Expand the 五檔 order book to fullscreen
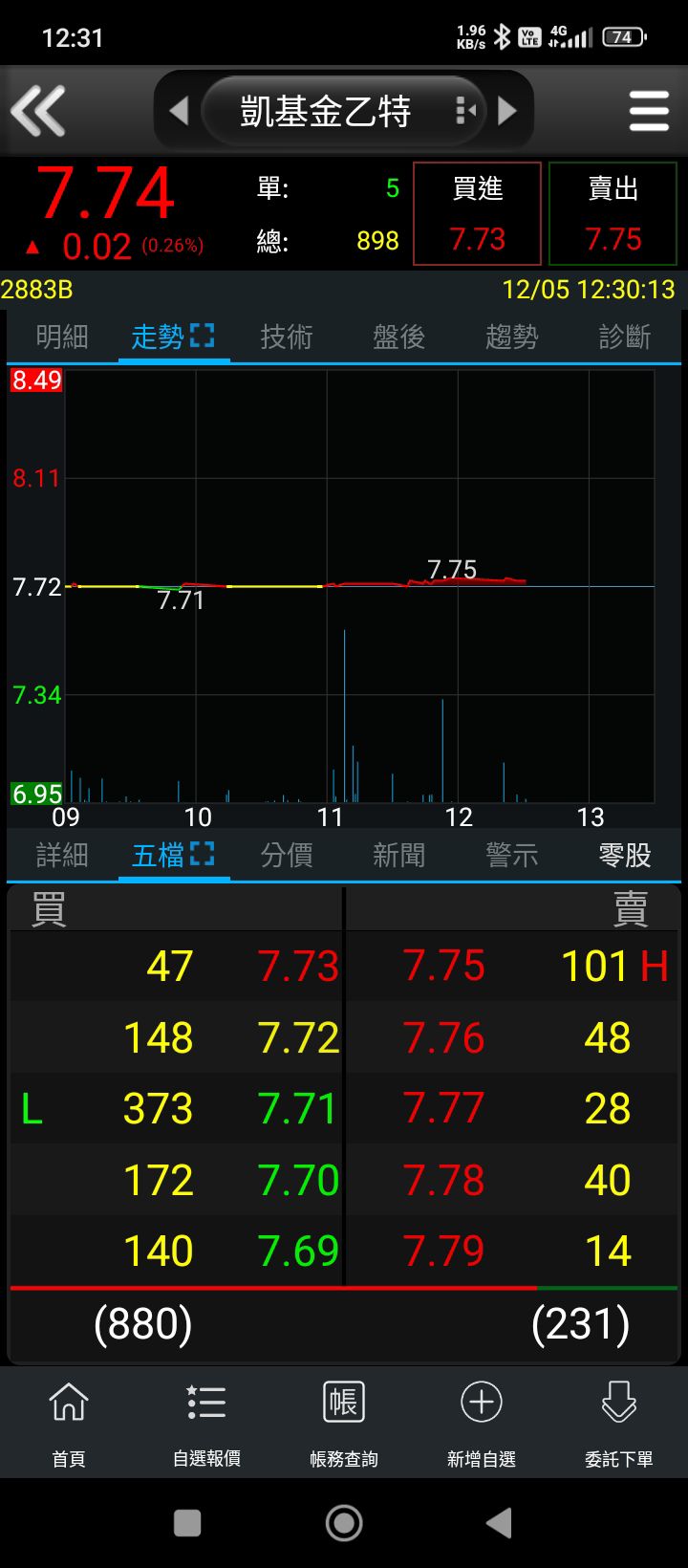The height and width of the screenshot is (1568, 688). tap(201, 856)
